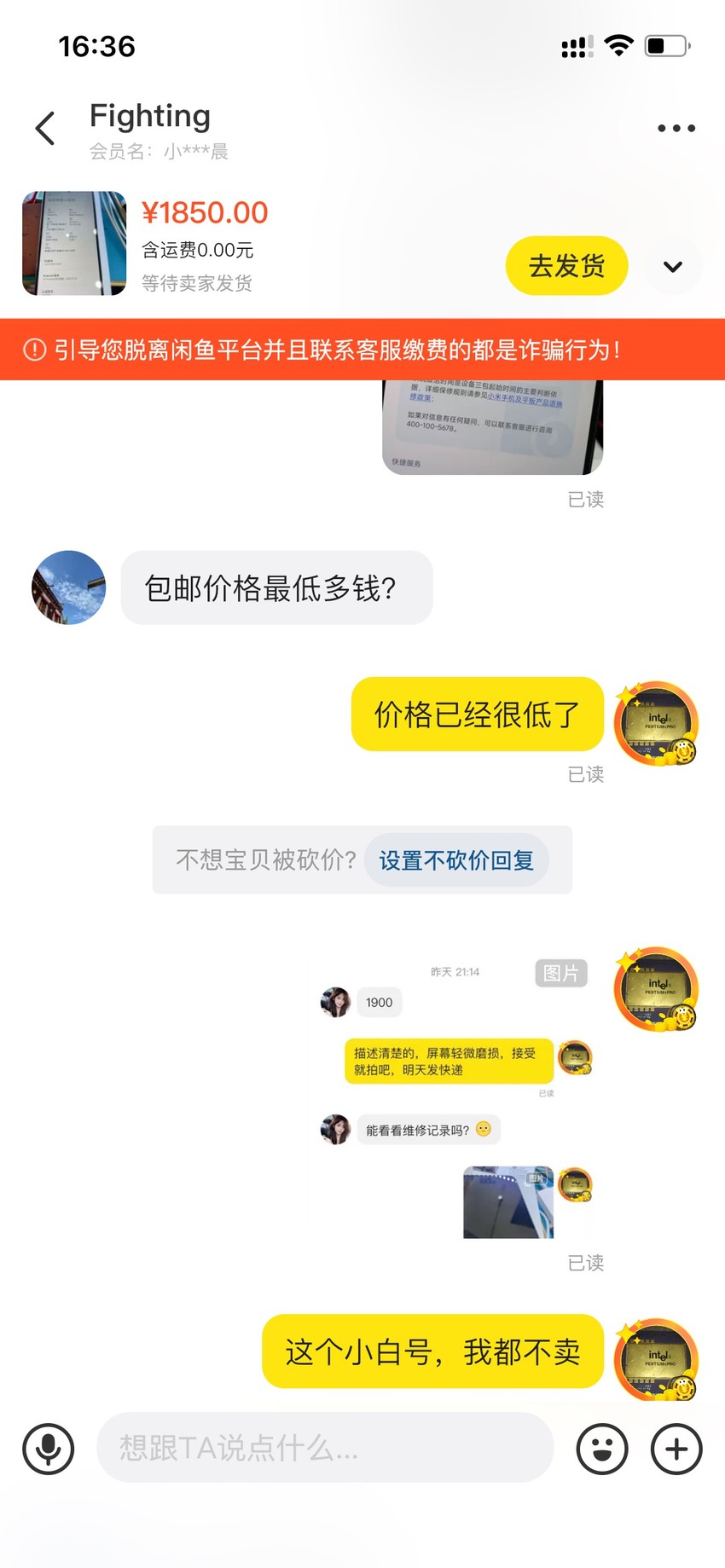Expand the order card chevron
This screenshot has height=1568, width=725.
(673, 267)
